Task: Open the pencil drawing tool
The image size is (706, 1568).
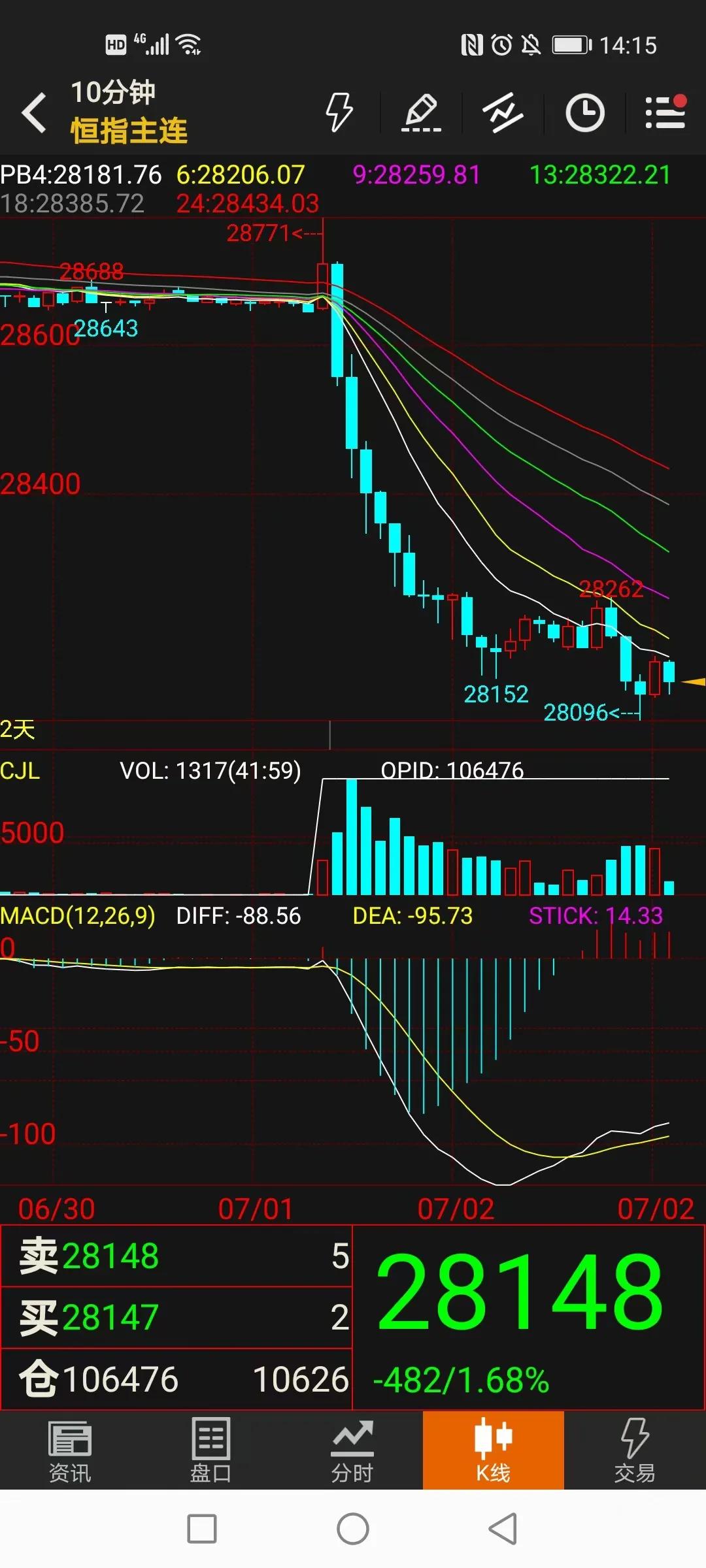Action: coord(421,112)
